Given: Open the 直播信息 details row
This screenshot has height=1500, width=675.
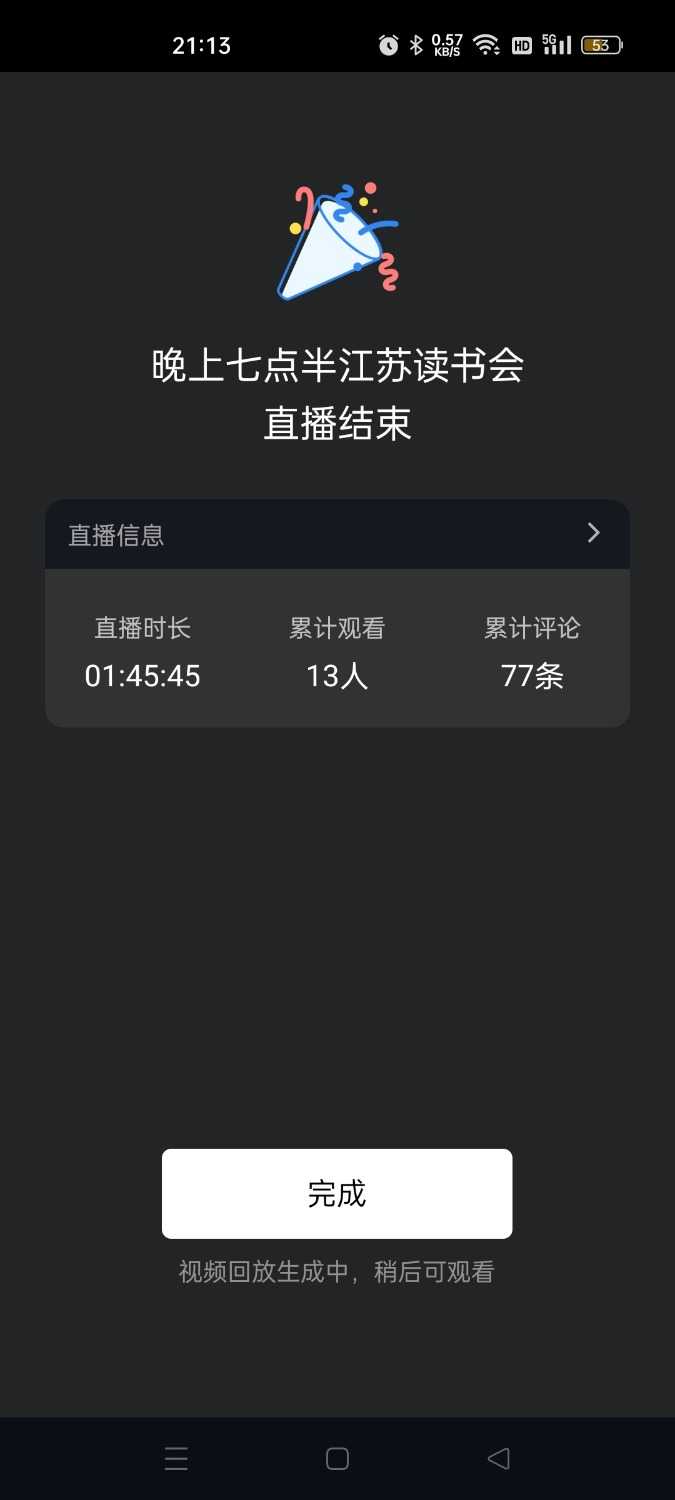Looking at the screenshot, I should [337, 534].
